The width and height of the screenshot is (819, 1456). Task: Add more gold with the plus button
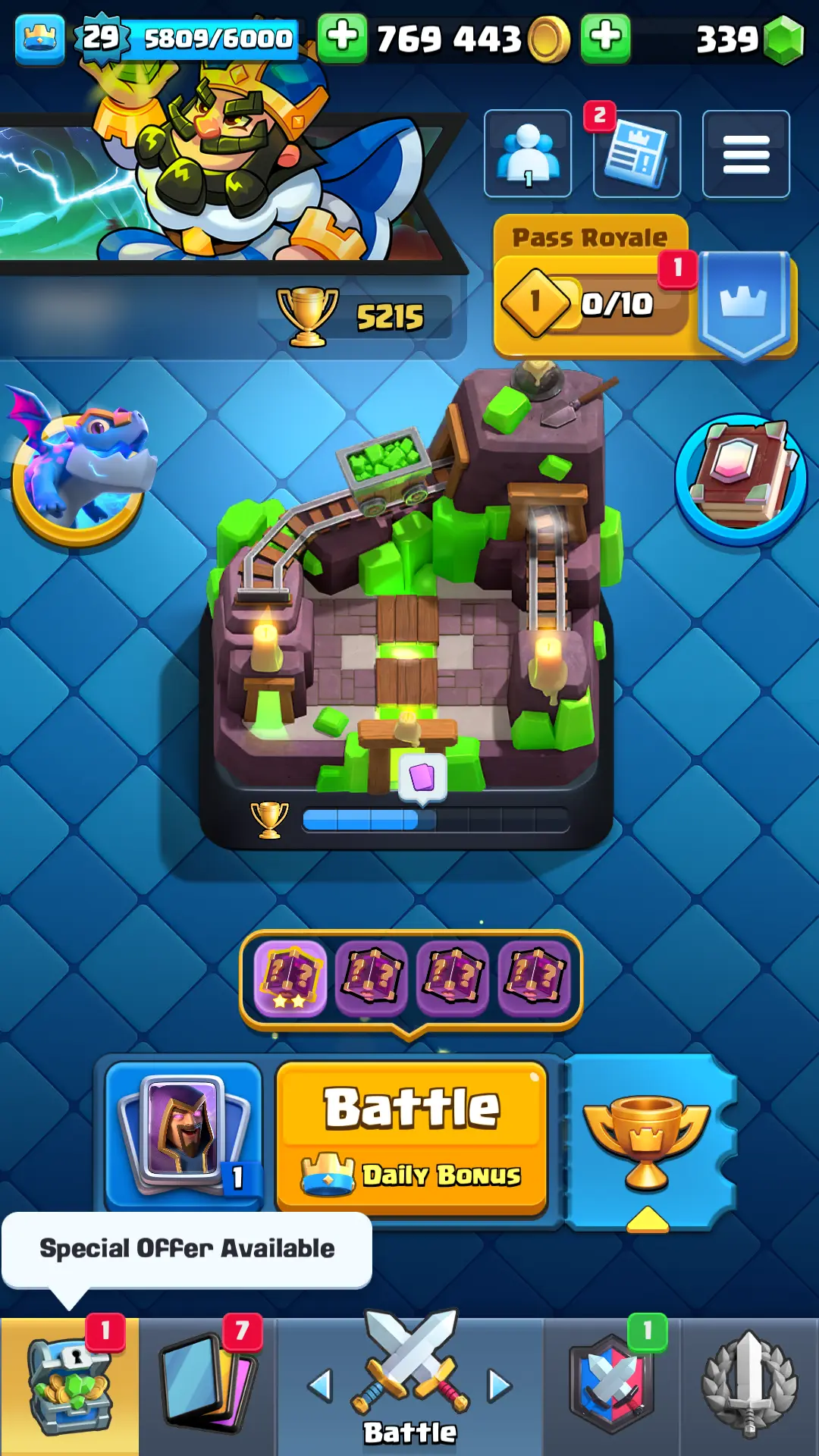343,37
